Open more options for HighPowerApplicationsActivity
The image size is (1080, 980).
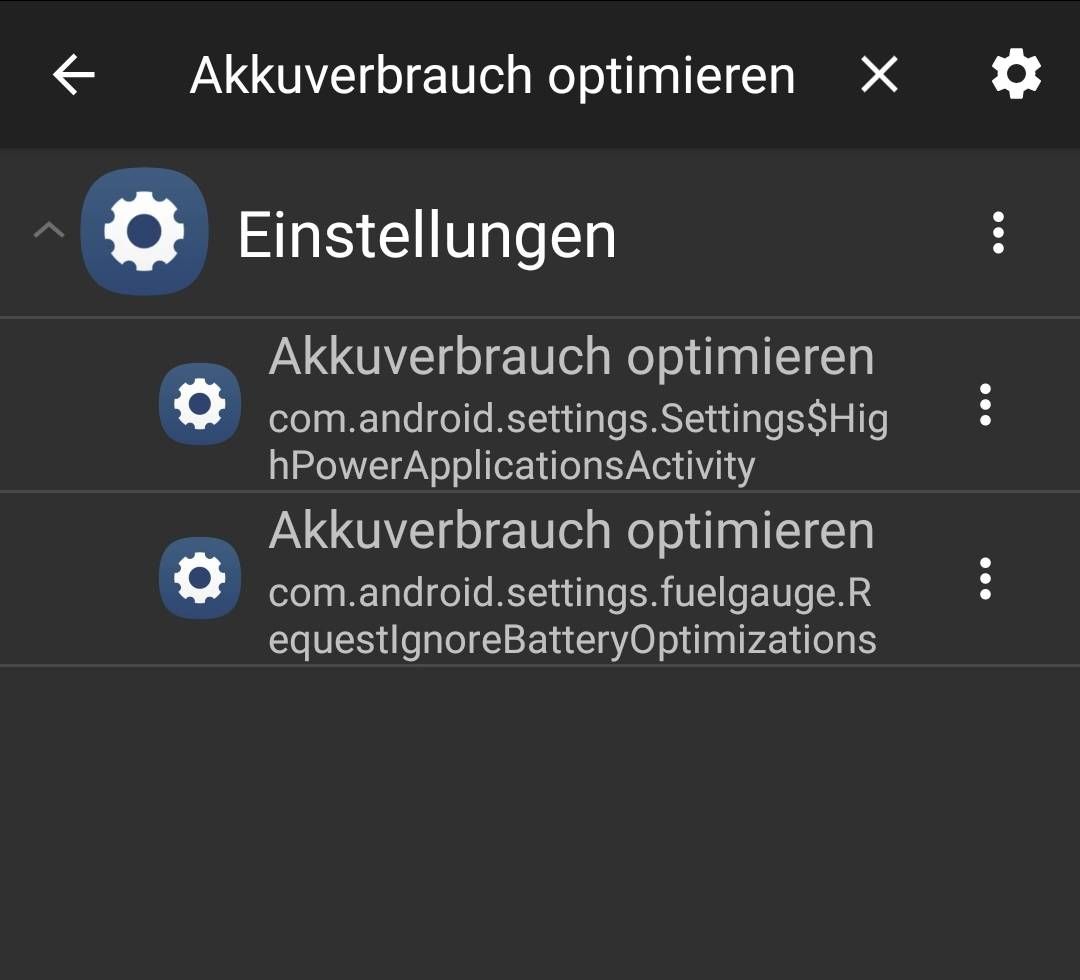point(985,405)
